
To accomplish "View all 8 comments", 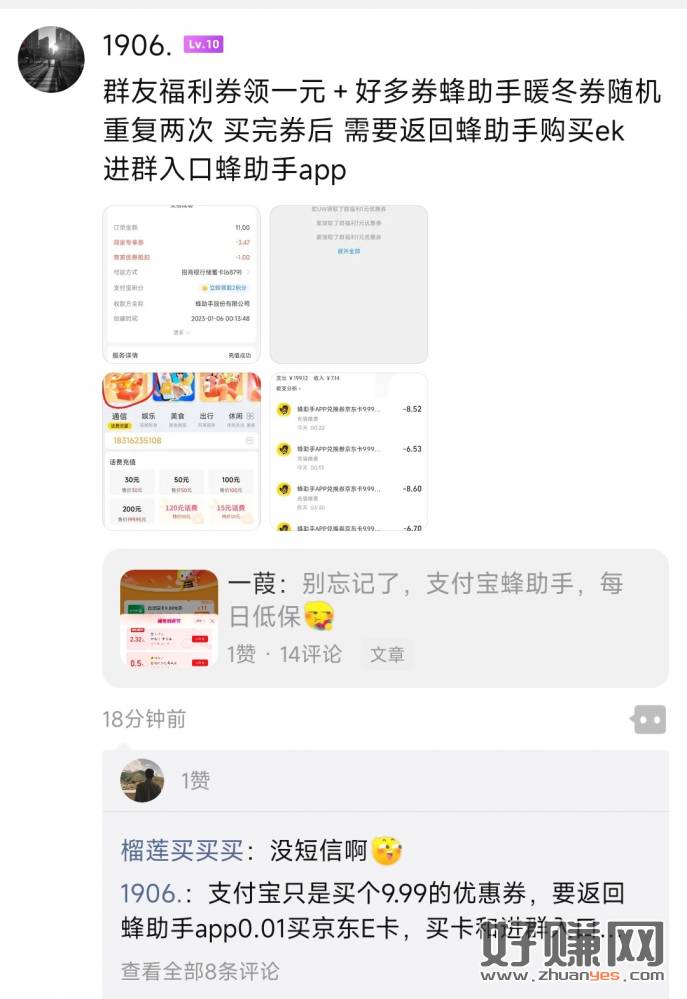I will [x=200, y=970].
